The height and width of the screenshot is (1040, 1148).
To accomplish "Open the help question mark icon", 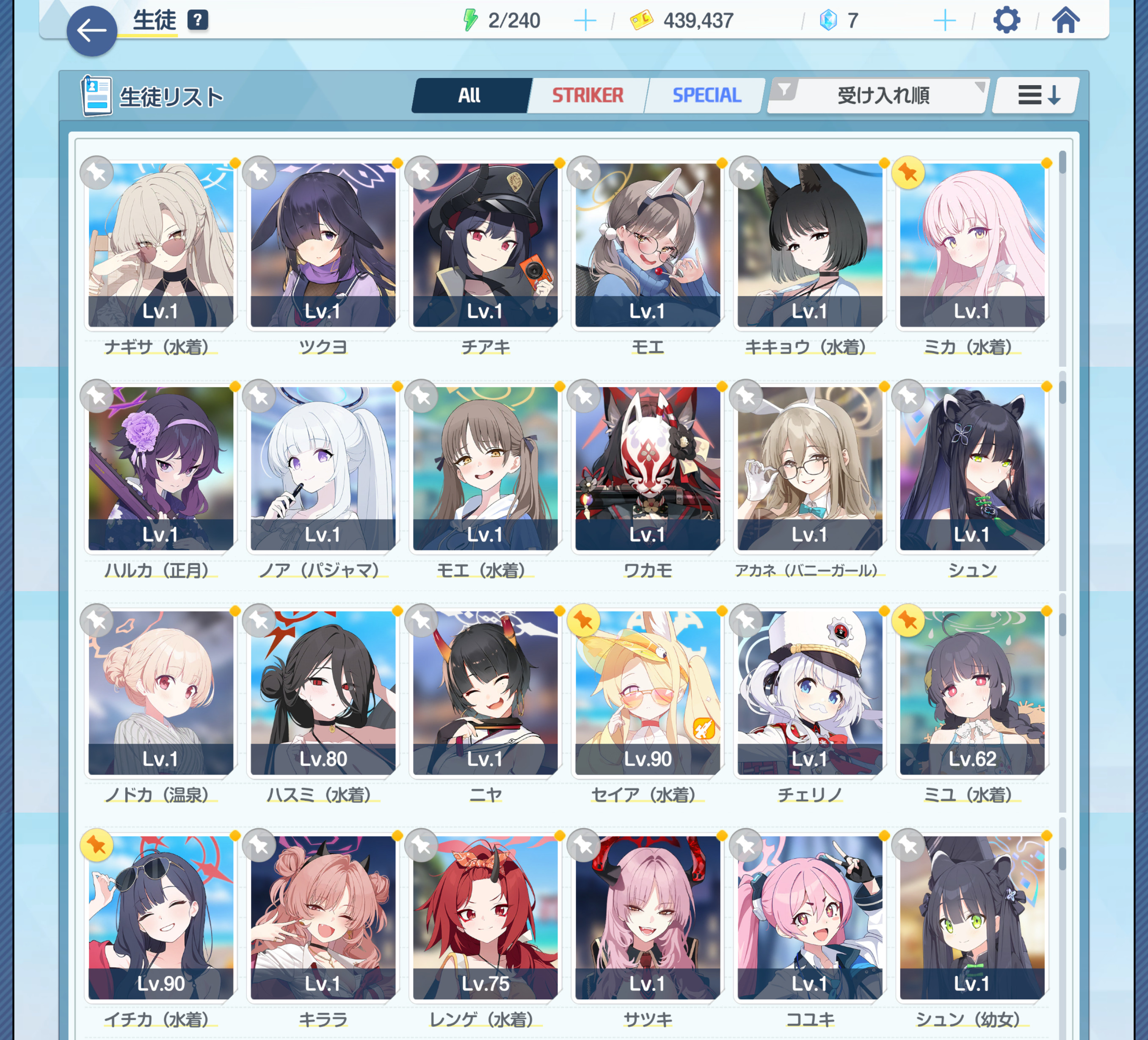I will click(x=198, y=20).
